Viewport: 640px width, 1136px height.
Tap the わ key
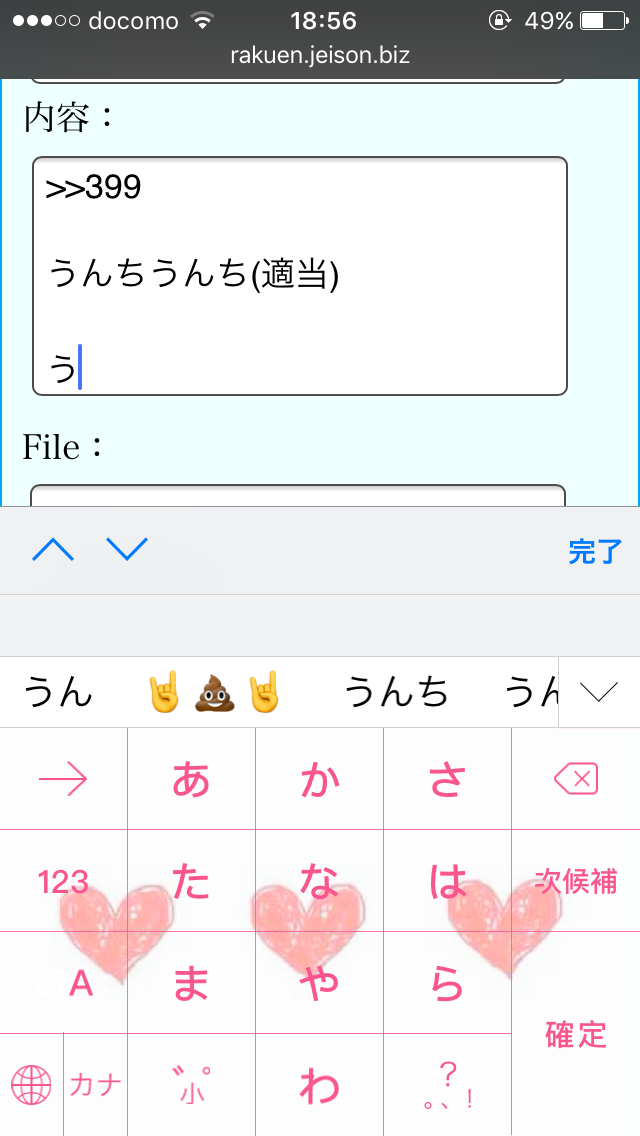[319, 1086]
